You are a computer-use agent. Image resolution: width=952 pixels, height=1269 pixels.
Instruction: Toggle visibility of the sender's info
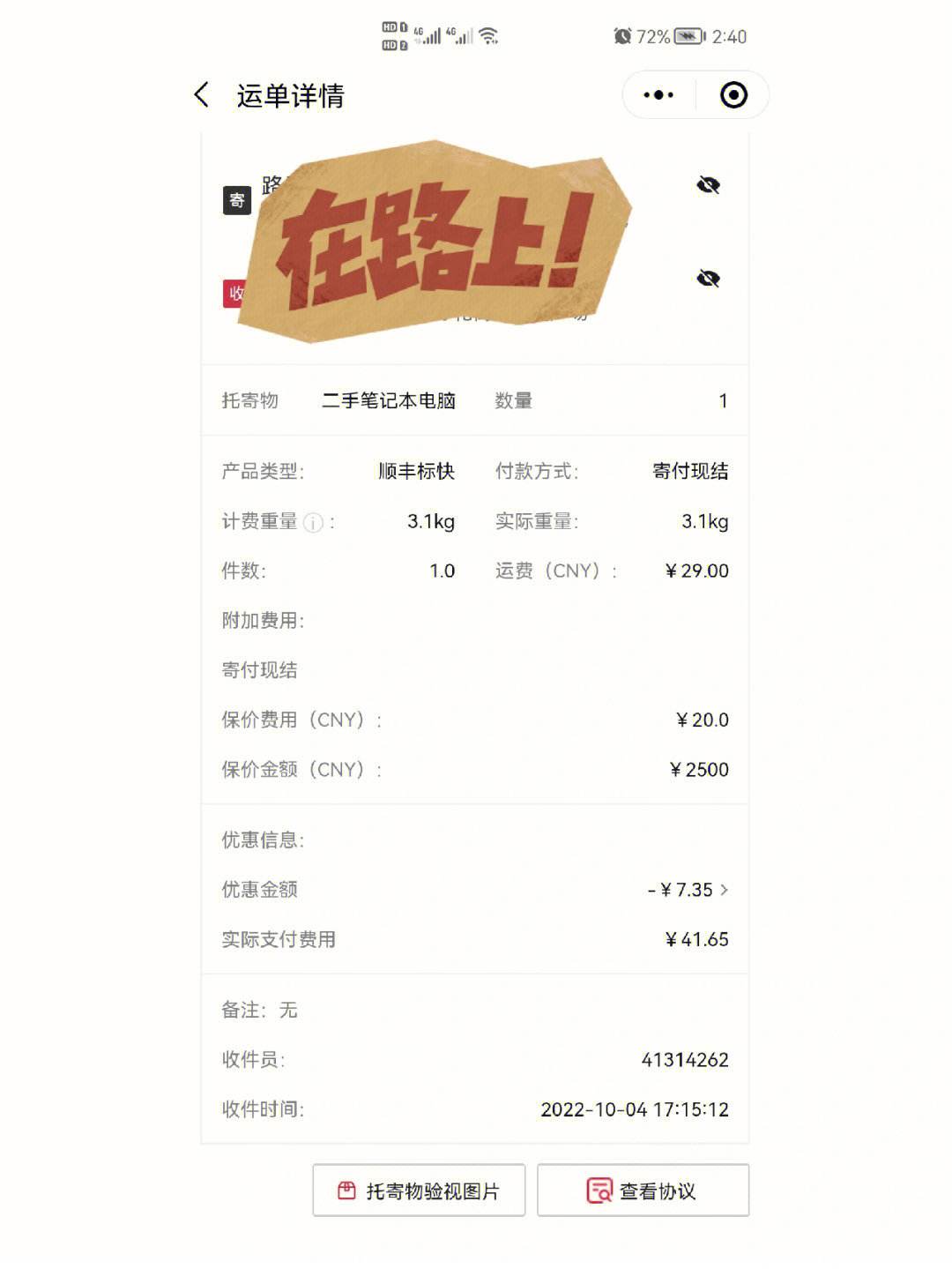pyautogui.click(x=708, y=185)
